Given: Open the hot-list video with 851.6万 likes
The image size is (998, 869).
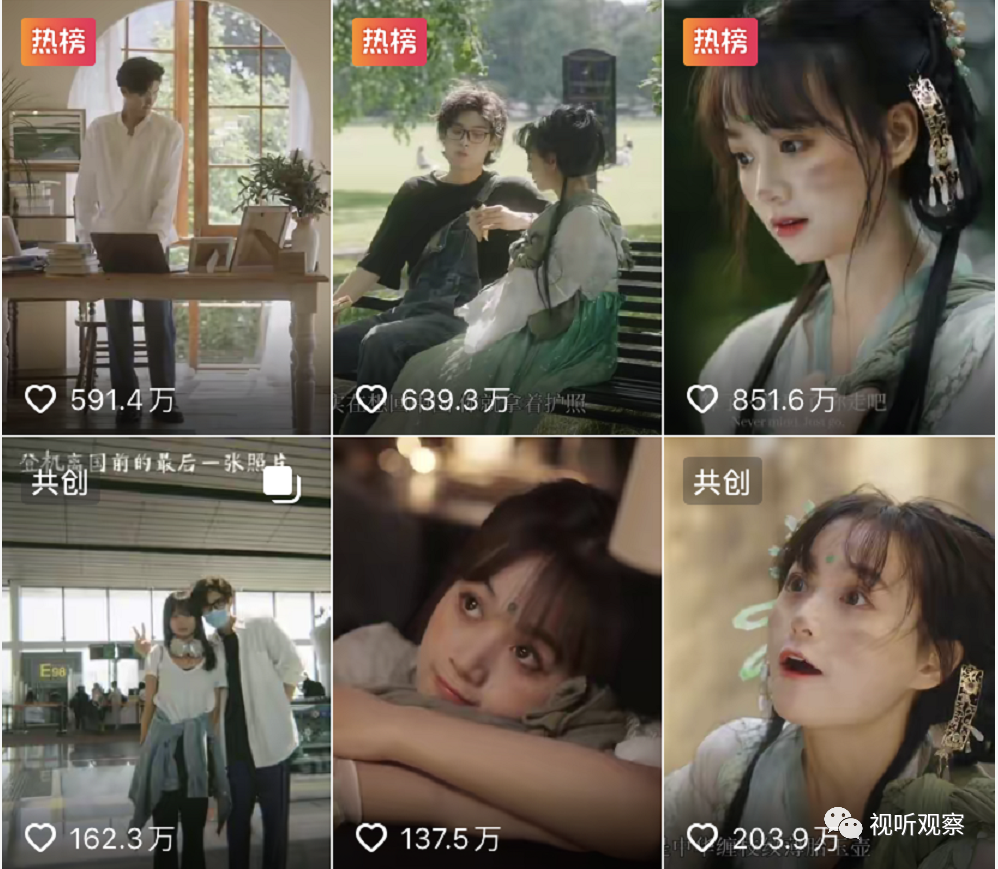Looking at the screenshot, I should tap(830, 215).
